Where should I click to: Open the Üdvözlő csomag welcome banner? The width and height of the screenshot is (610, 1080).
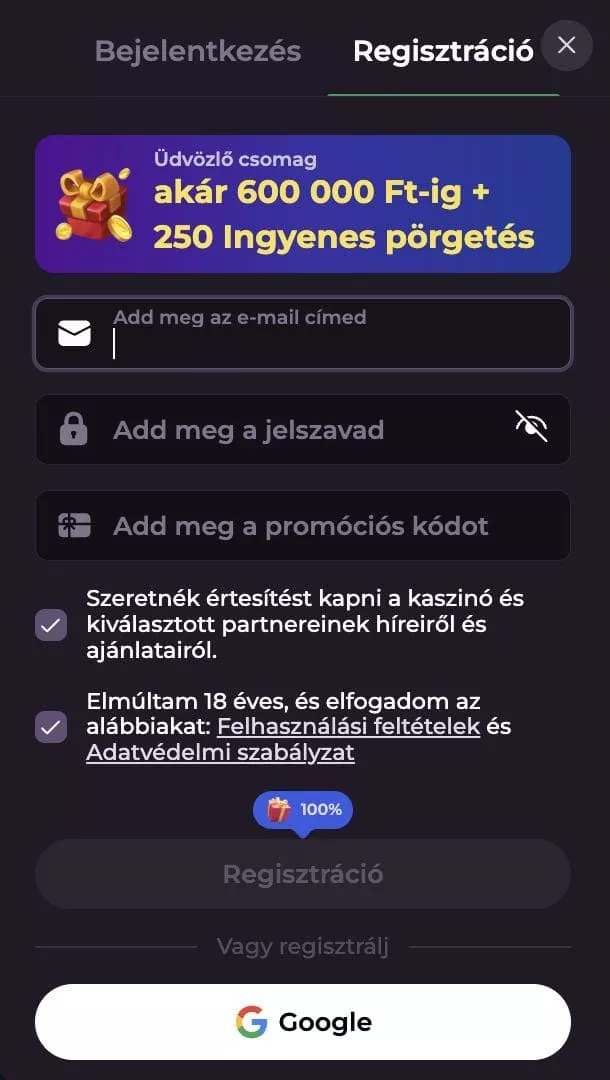click(303, 204)
